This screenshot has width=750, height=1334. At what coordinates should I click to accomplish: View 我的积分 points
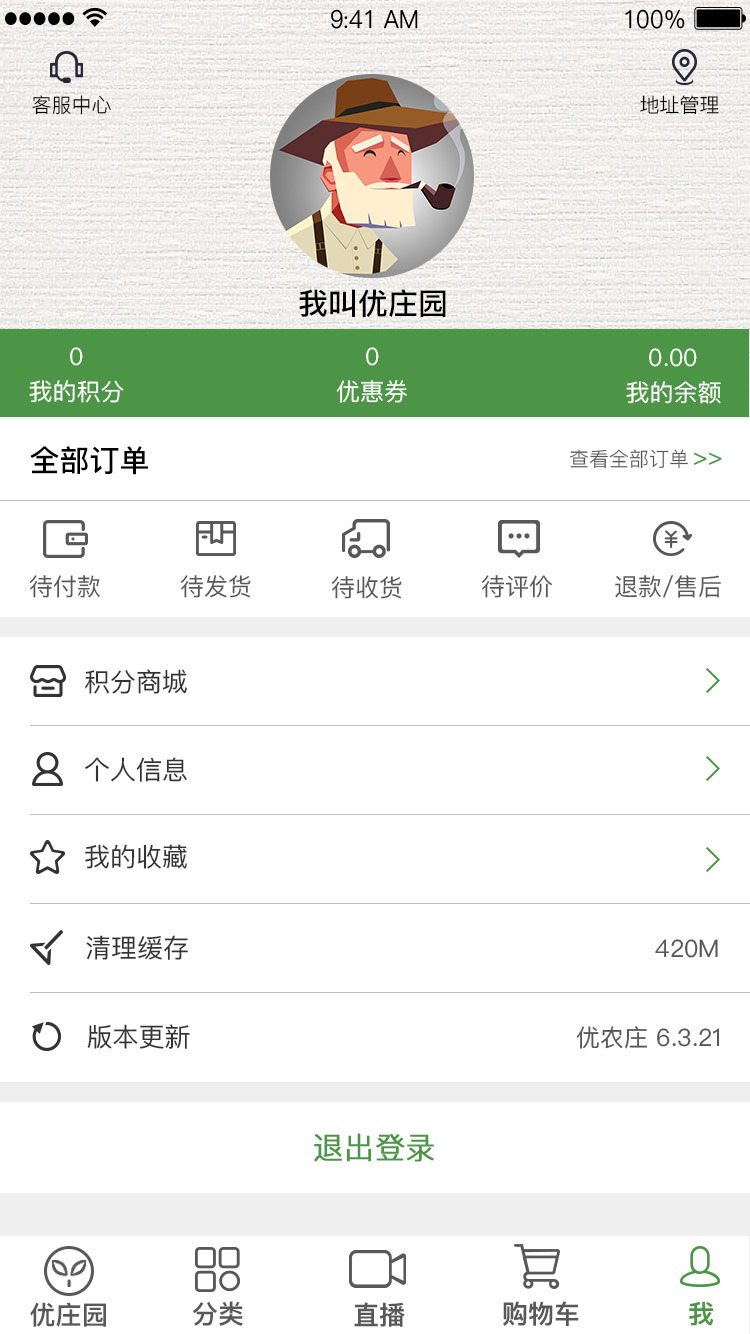pyautogui.click(x=76, y=374)
